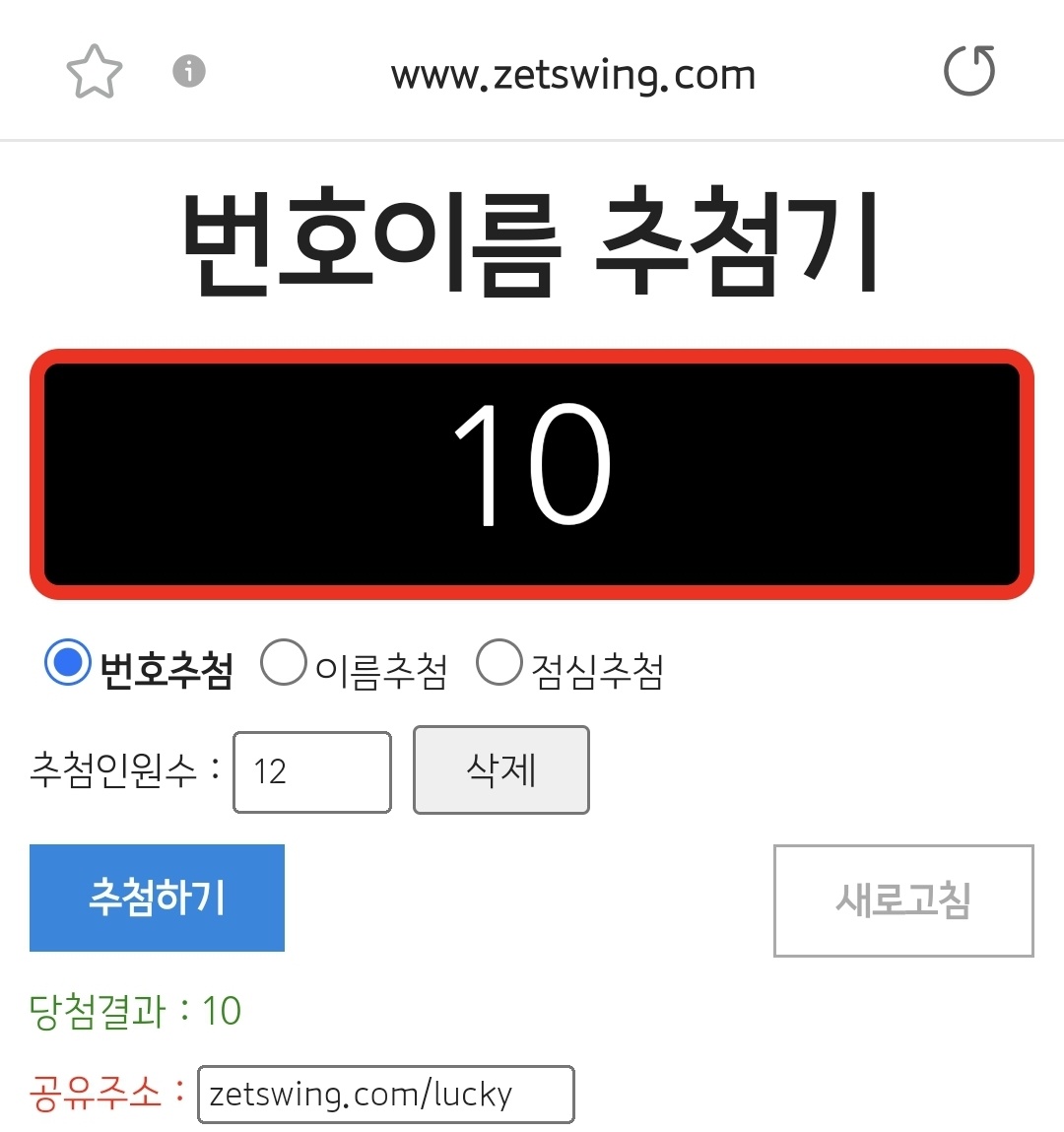Select the 이름추첨 radio option
This screenshot has height=1132, width=1064.
pyautogui.click(x=284, y=663)
